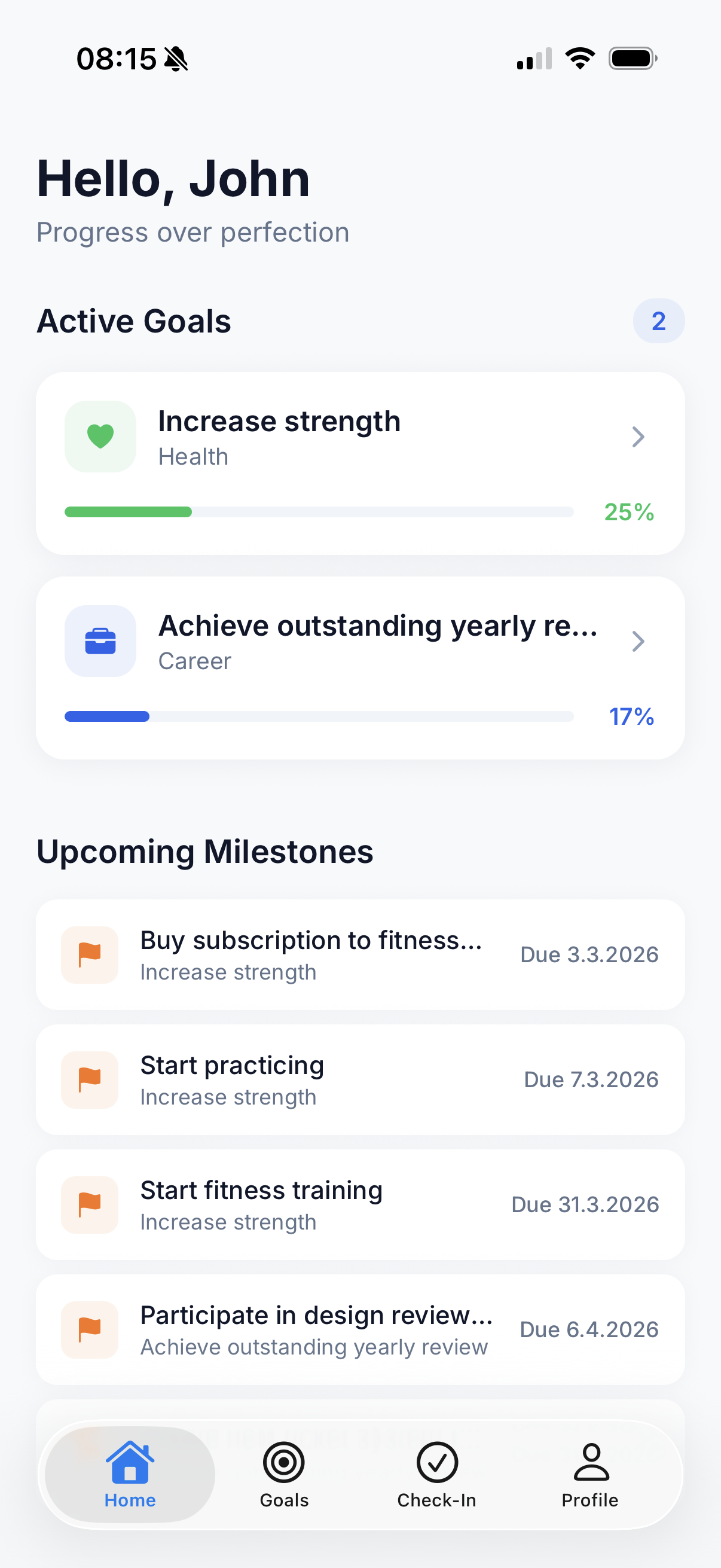Click the Start practicing milestone card

(361, 1079)
